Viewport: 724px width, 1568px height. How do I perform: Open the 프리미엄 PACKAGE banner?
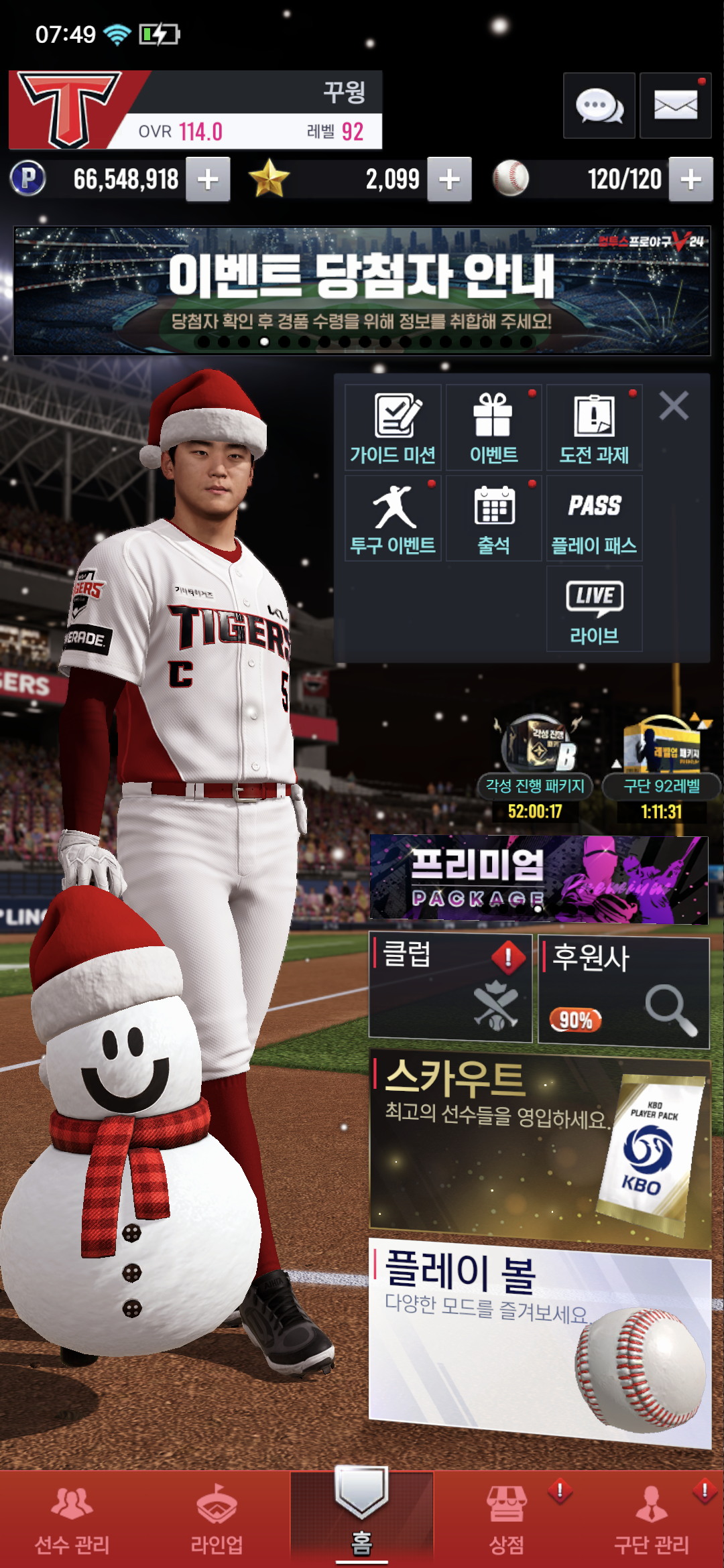(539, 879)
